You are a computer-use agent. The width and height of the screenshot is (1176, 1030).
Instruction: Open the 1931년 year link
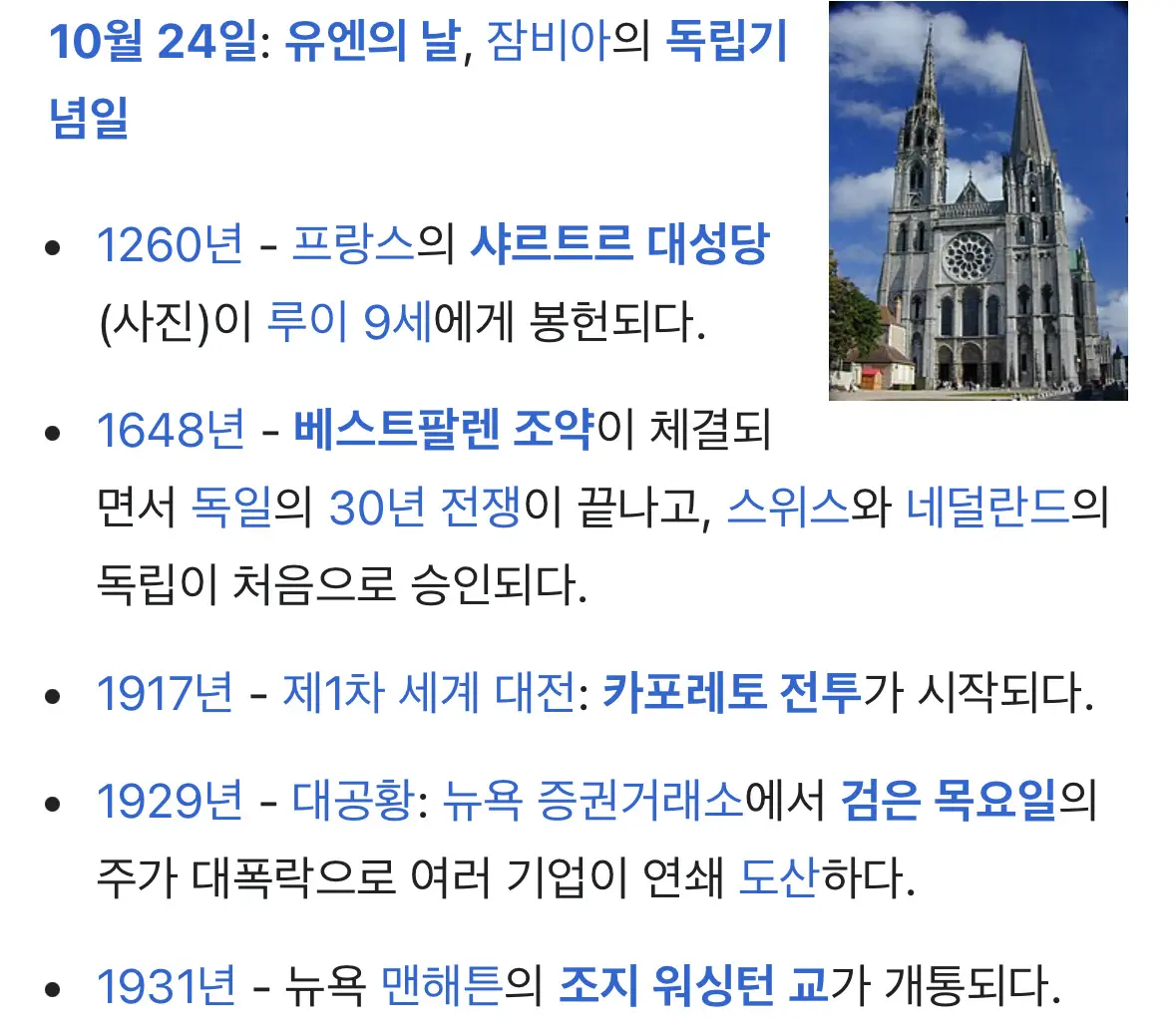click(x=167, y=986)
